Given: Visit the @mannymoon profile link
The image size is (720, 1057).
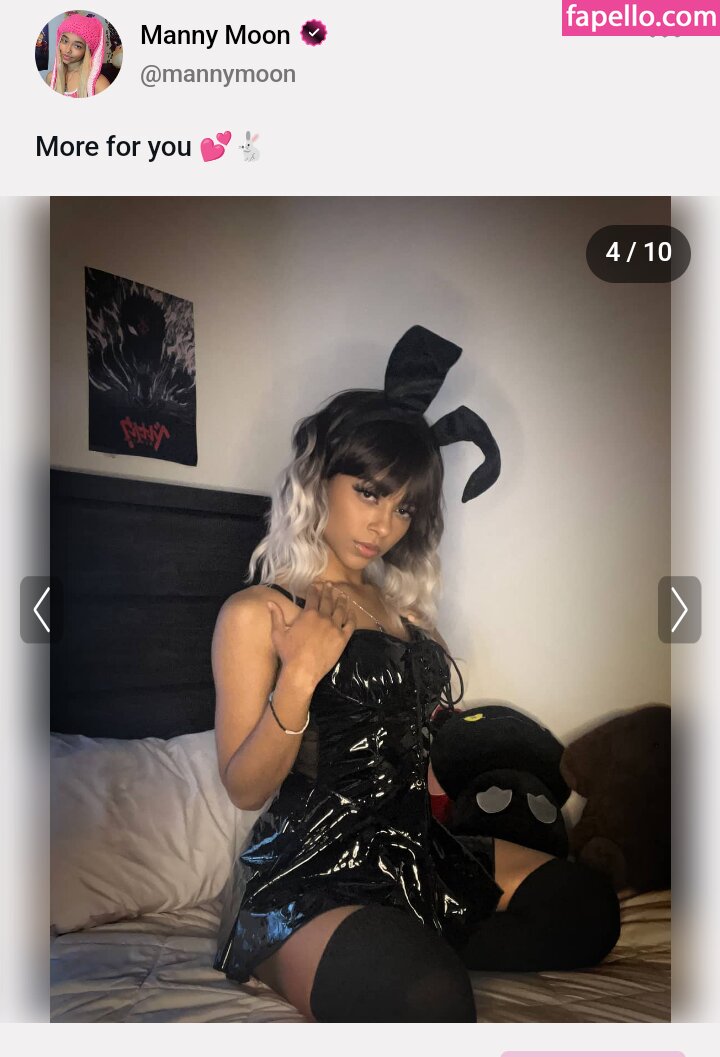Looking at the screenshot, I should pos(217,75).
